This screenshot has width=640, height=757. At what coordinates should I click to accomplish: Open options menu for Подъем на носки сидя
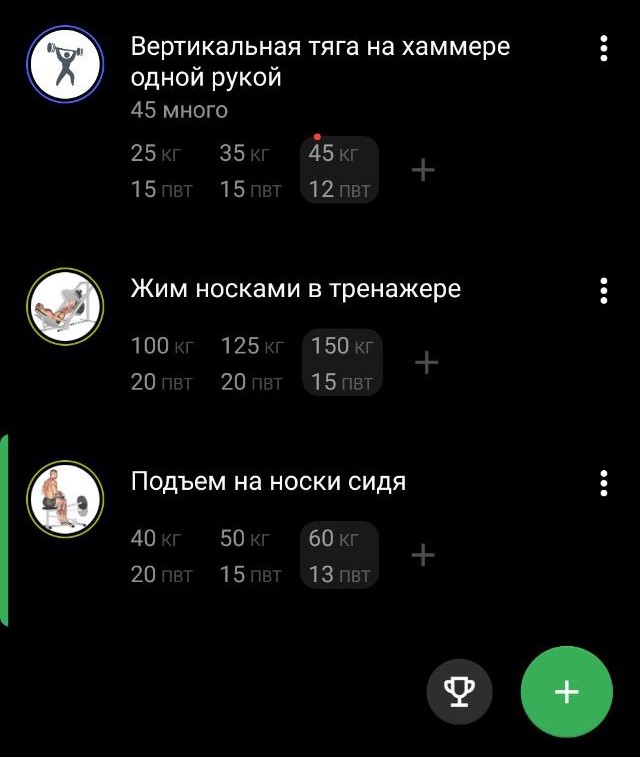click(603, 483)
